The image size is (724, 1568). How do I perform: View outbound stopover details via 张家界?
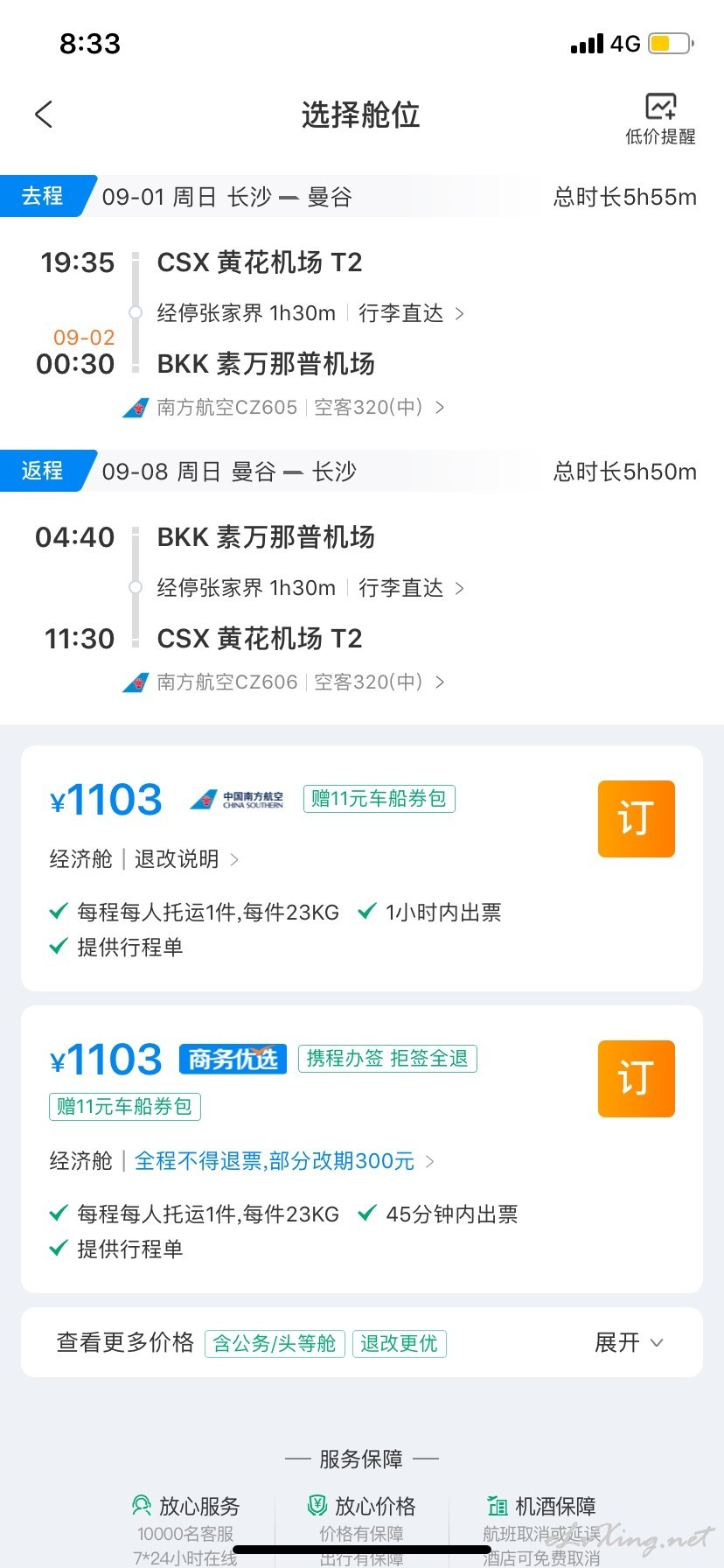(310, 313)
